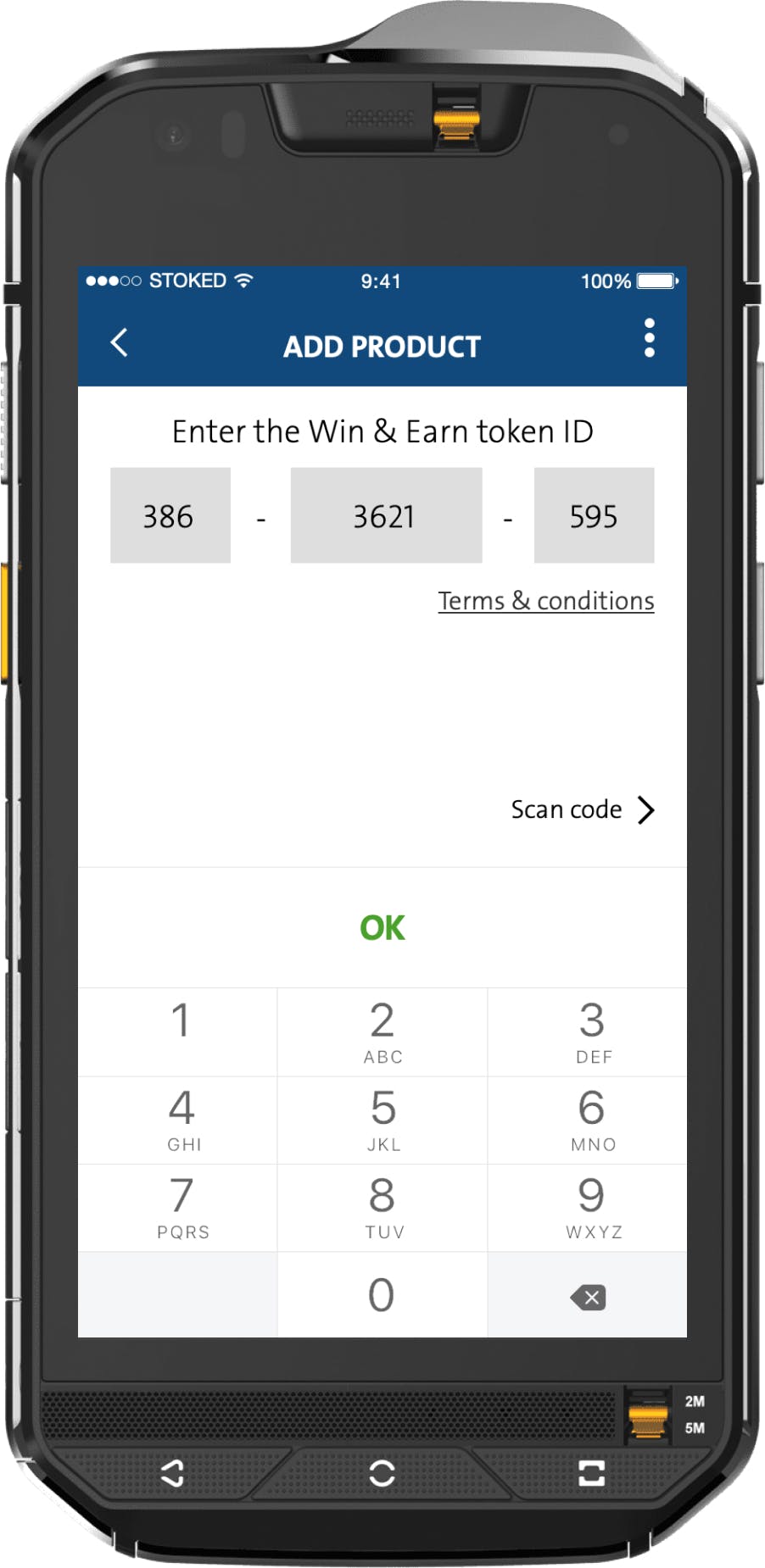Type 4 using the GHI key
Viewport: 765px width, 1568px height.
click(x=181, y=1120)
